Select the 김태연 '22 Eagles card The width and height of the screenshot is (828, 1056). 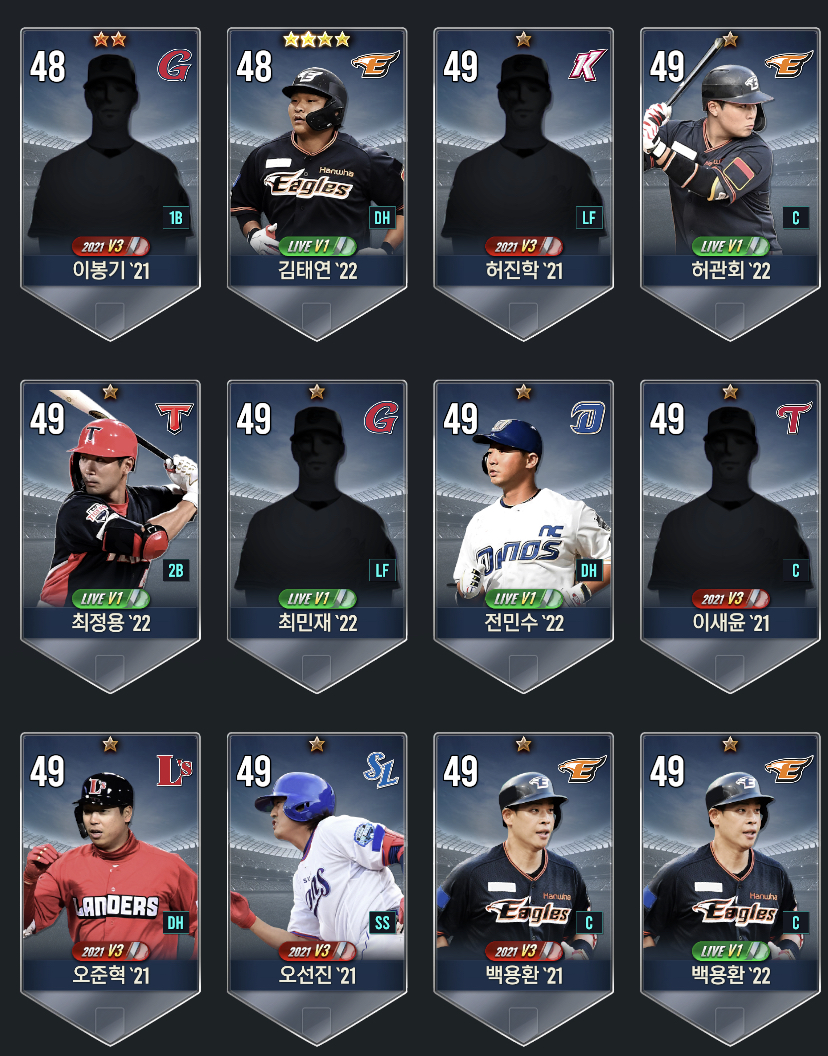click(x=317, y=160)
